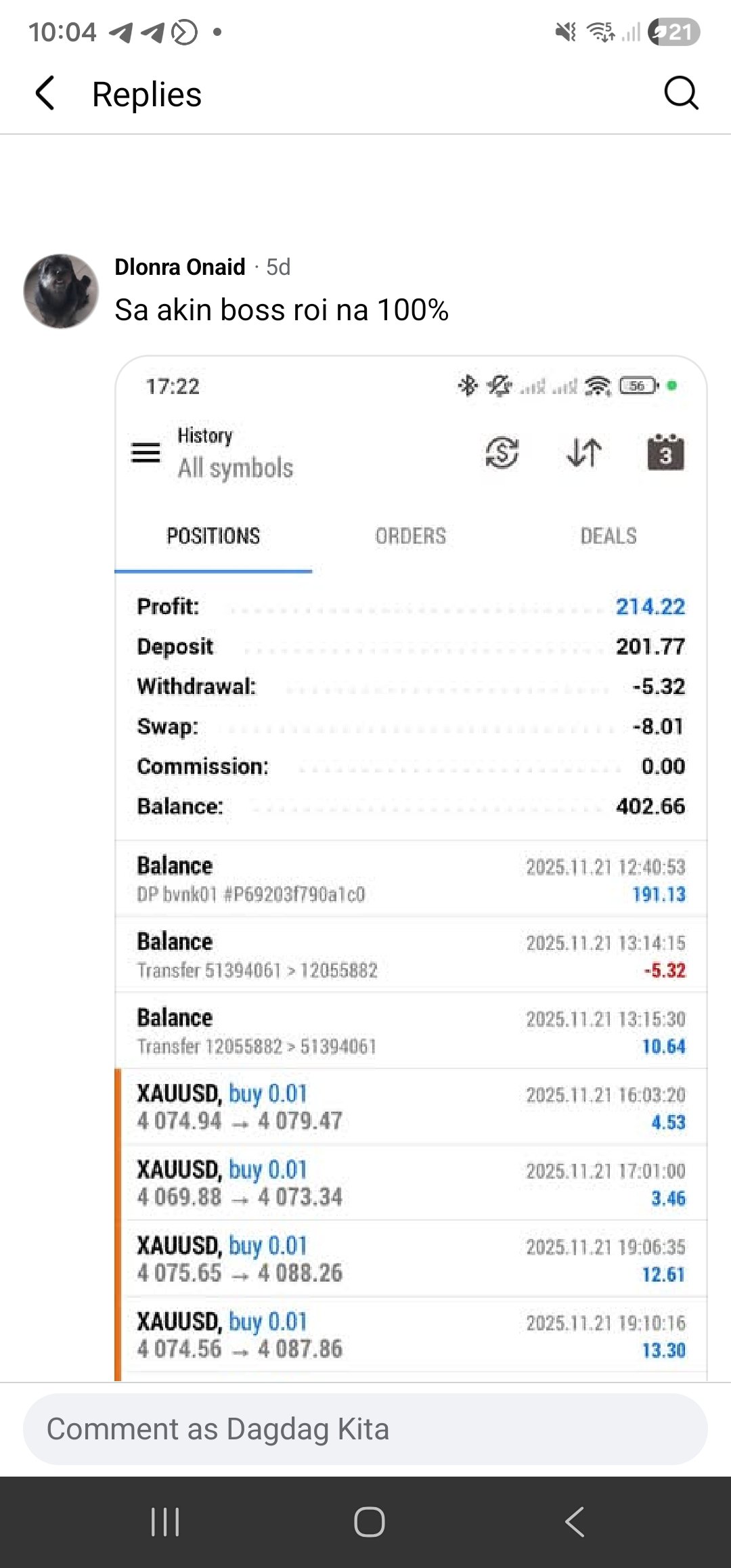Open Dlonra Onaid's profile picture
Viewport: 731px width, 1568px height.
pos(61,291)
